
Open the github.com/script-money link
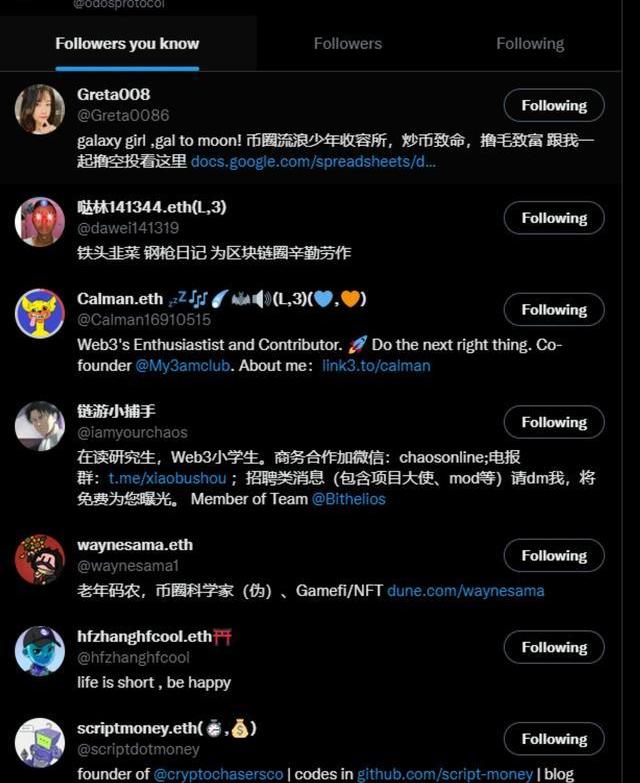[x=444, y=775]
